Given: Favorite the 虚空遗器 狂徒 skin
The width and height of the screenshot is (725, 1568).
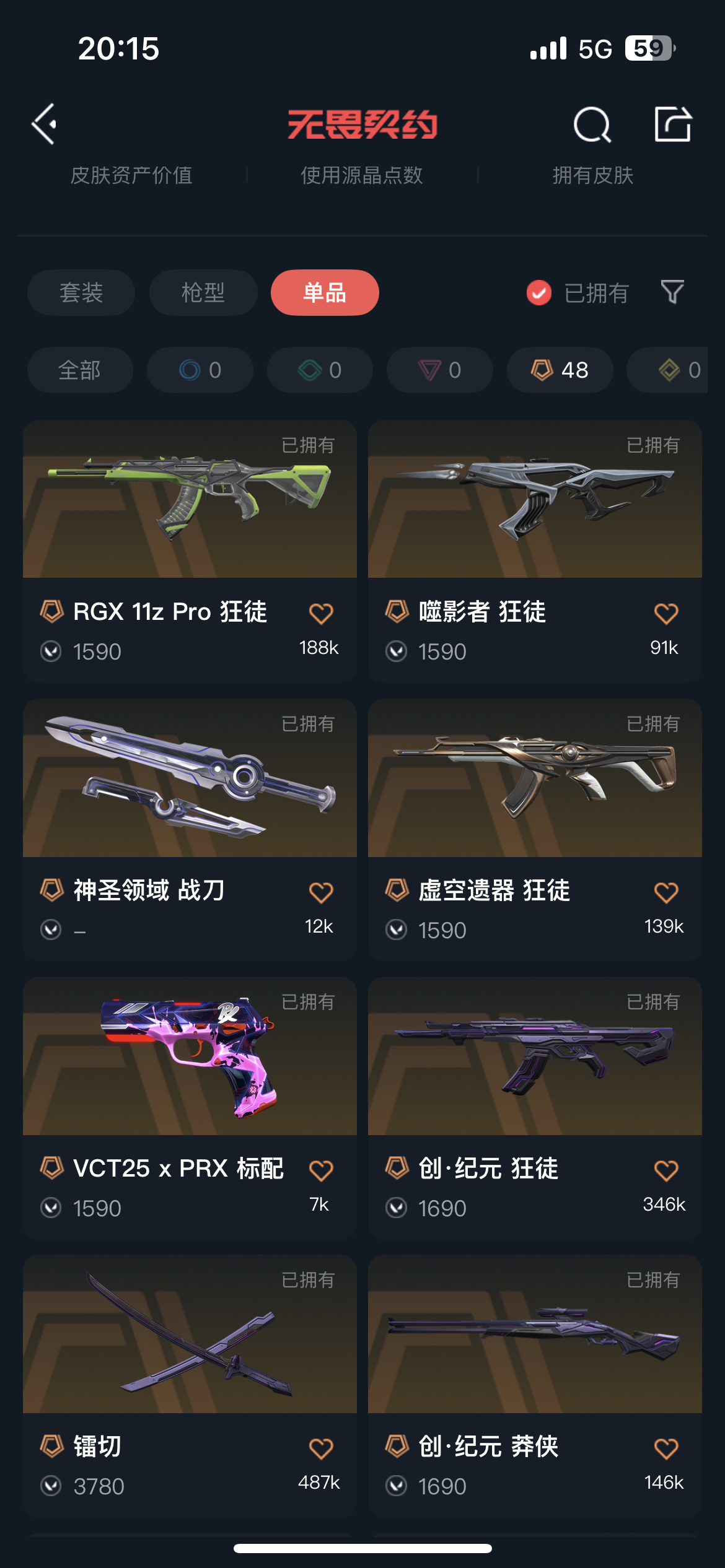Looking at the screenshot, I should click(x=666, y=892).
